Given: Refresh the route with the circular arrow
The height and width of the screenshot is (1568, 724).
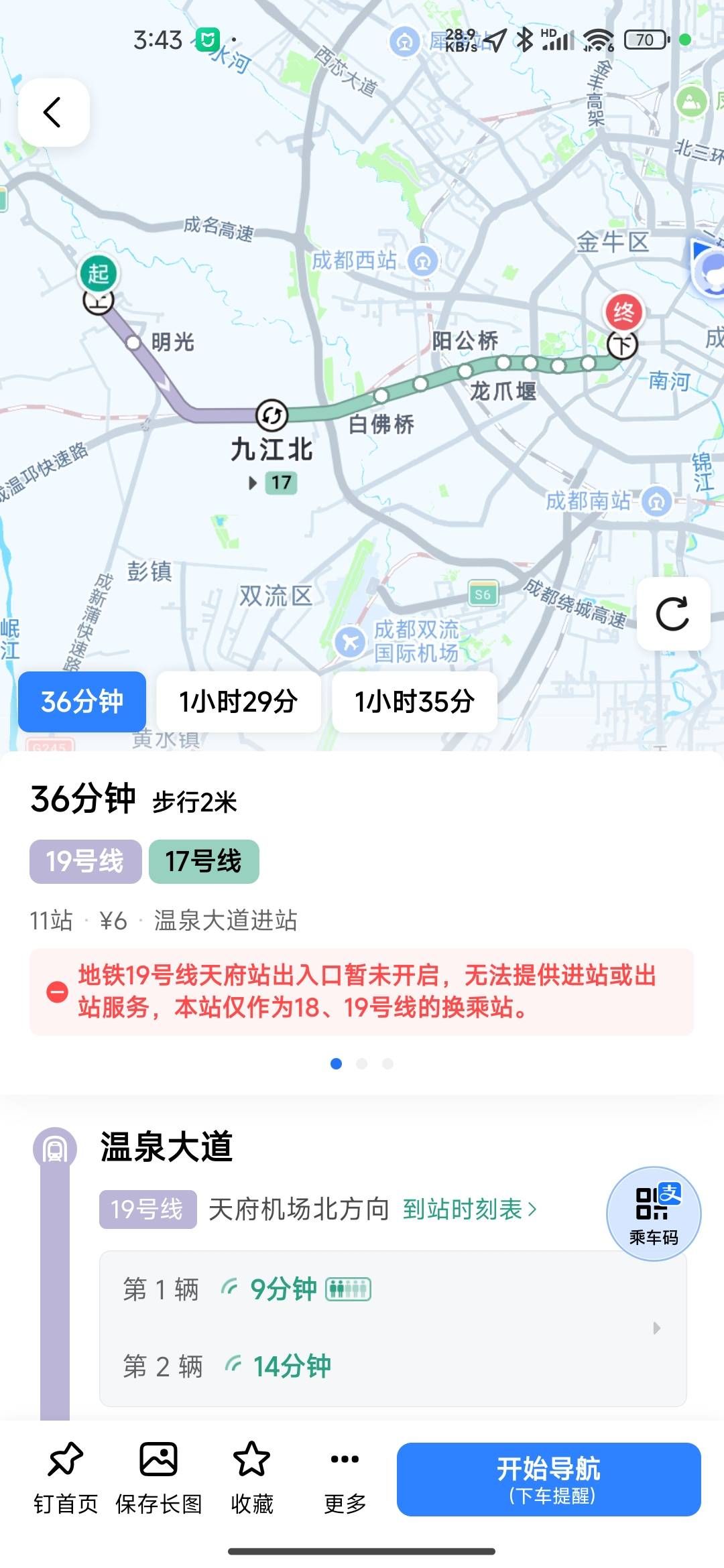Looking at the screenshot, I should click(x=672, y=613).
